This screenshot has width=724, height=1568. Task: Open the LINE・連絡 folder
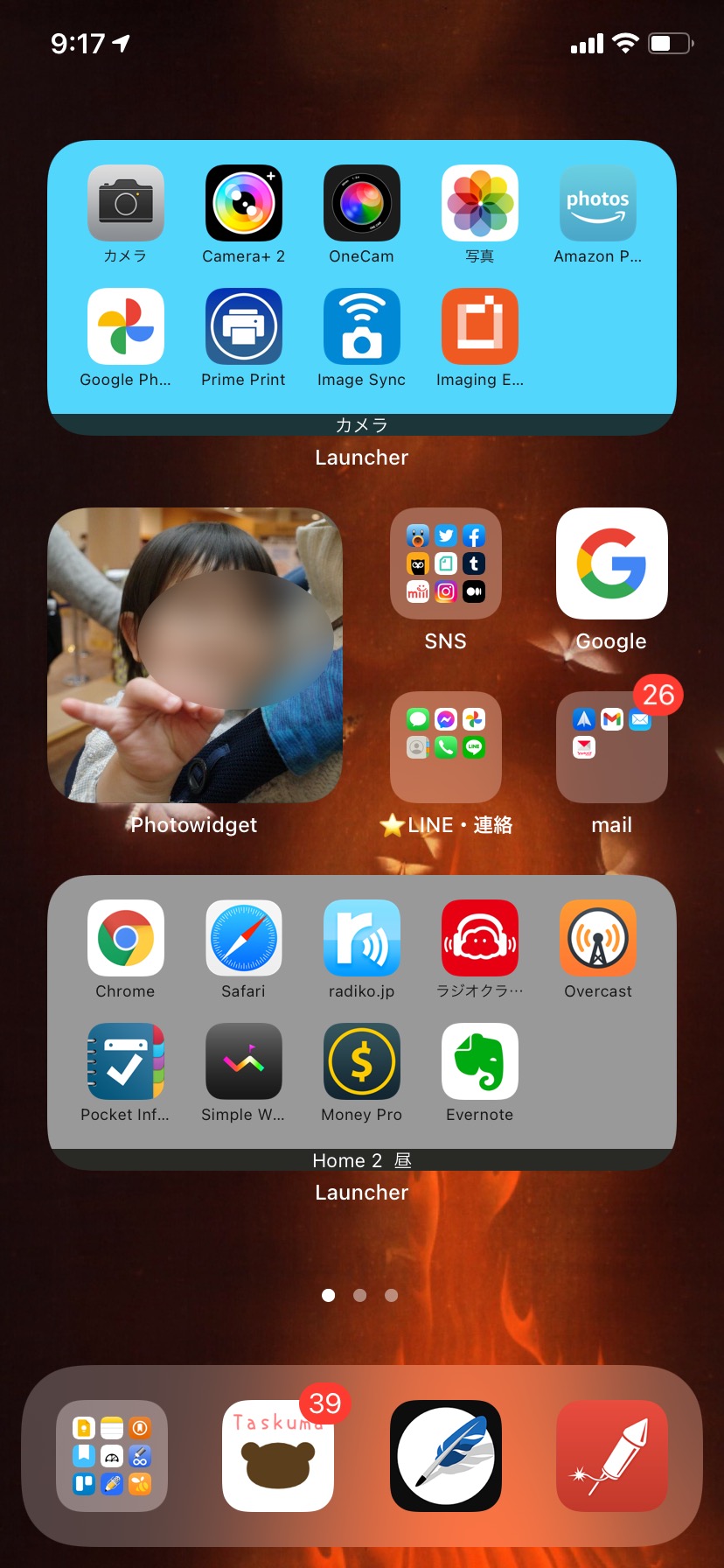pos(446,747)
